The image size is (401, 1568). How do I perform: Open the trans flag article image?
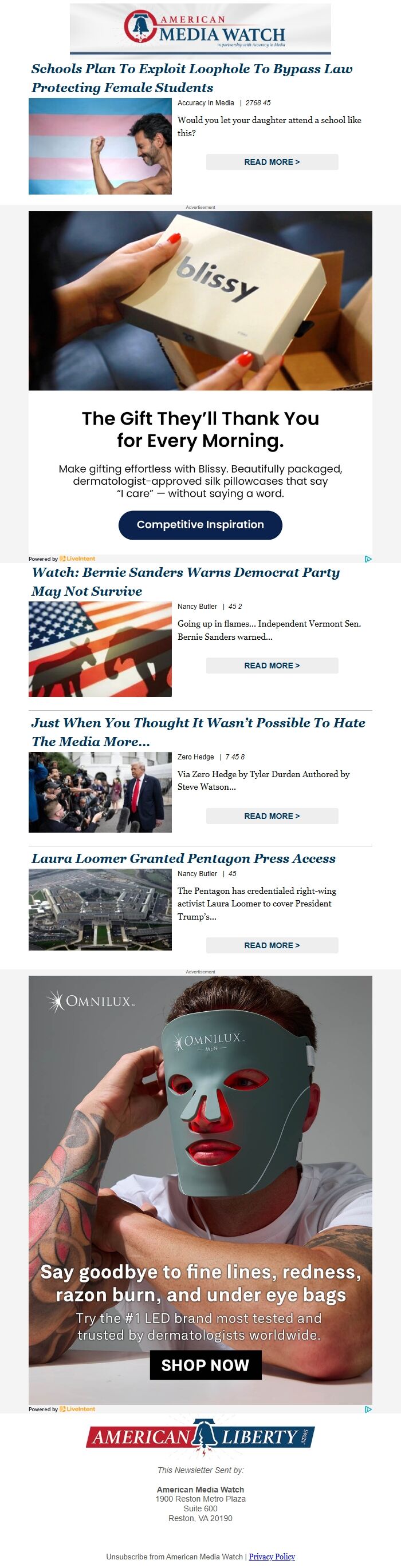(100, 146)
